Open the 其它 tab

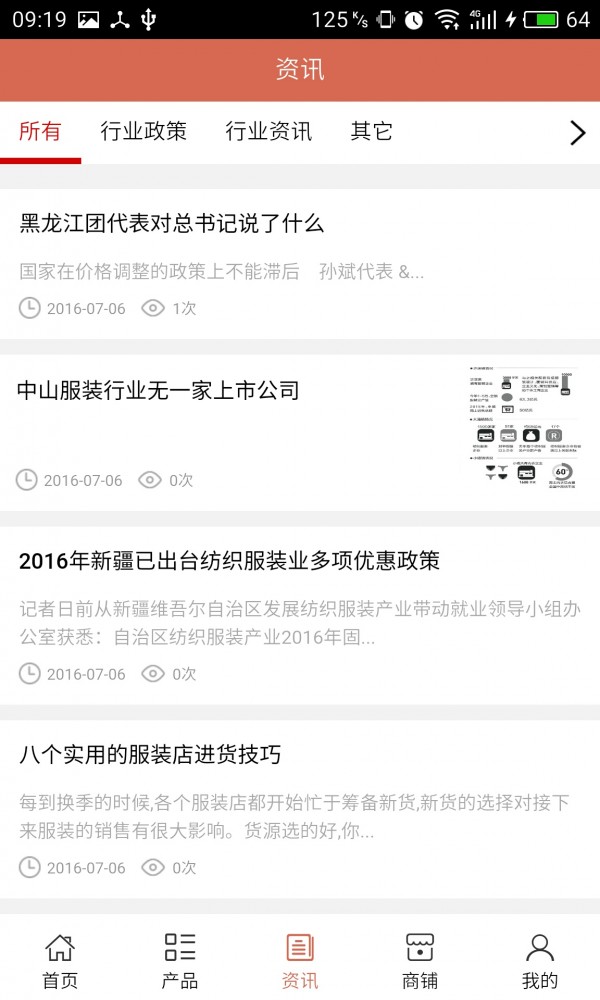coord(371,131)
